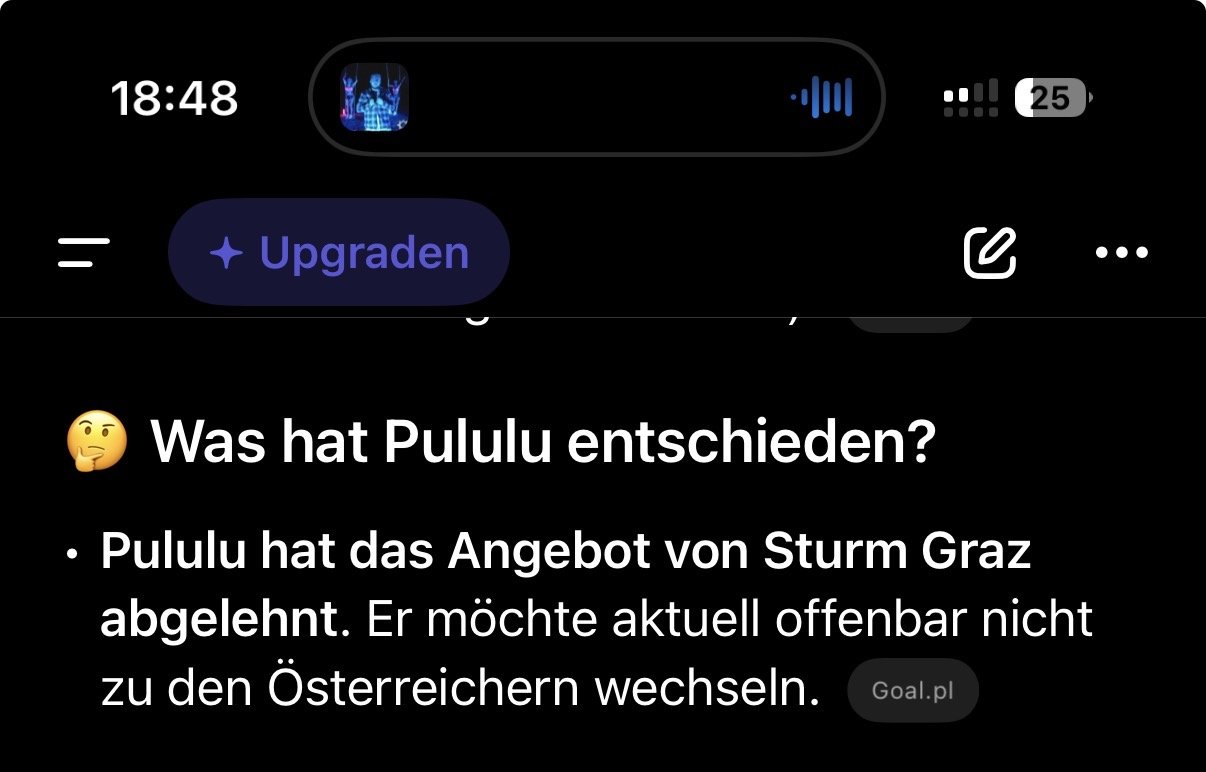Open the three-dot overflow menu
This screenshot has height=772, width=1206.
coord(1122,252)
